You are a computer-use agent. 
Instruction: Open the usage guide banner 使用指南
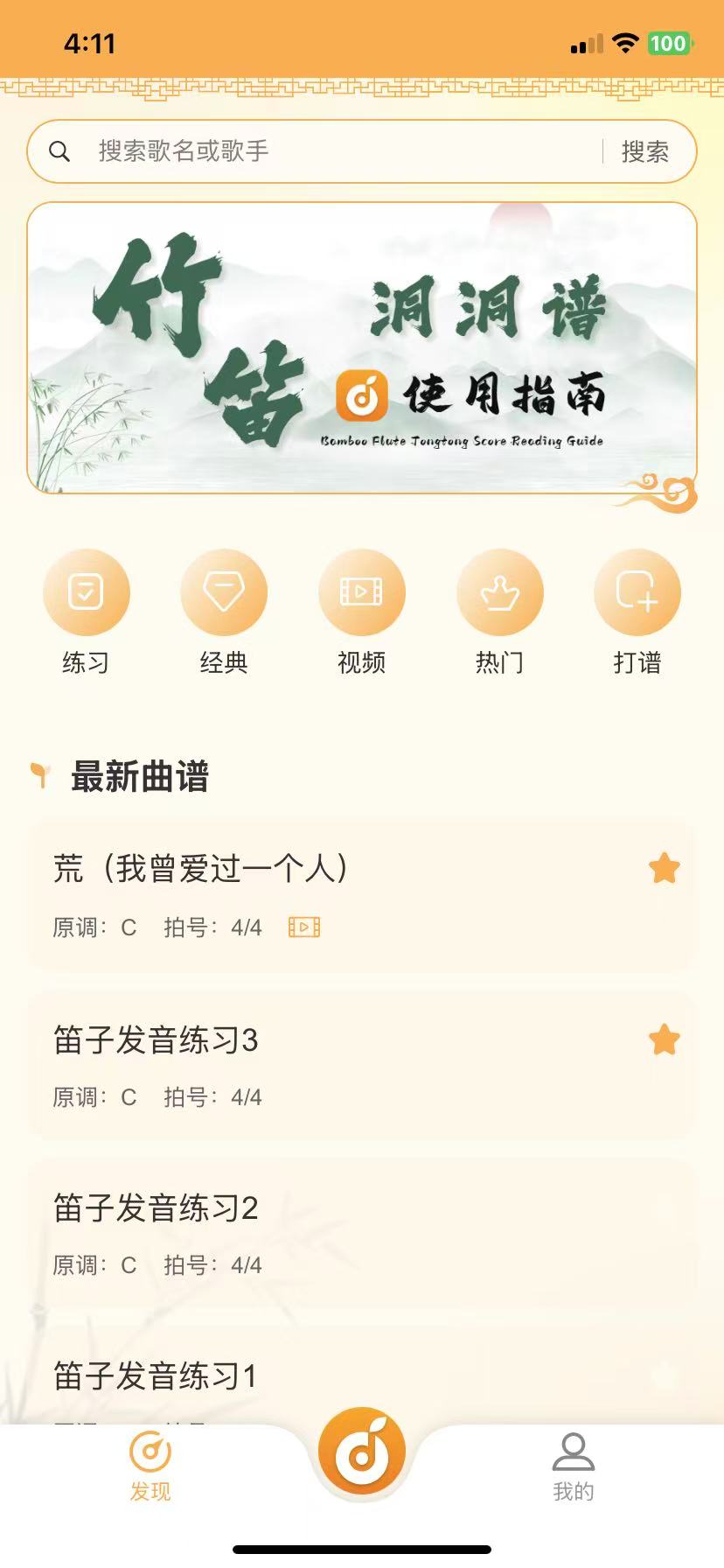[362, 348]
